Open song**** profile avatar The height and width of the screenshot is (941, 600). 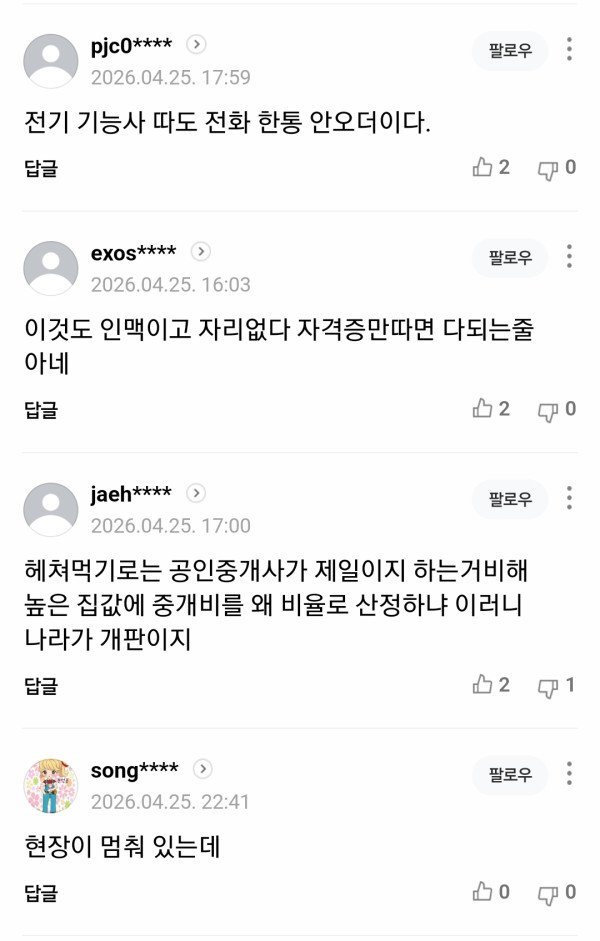point(50,785)
